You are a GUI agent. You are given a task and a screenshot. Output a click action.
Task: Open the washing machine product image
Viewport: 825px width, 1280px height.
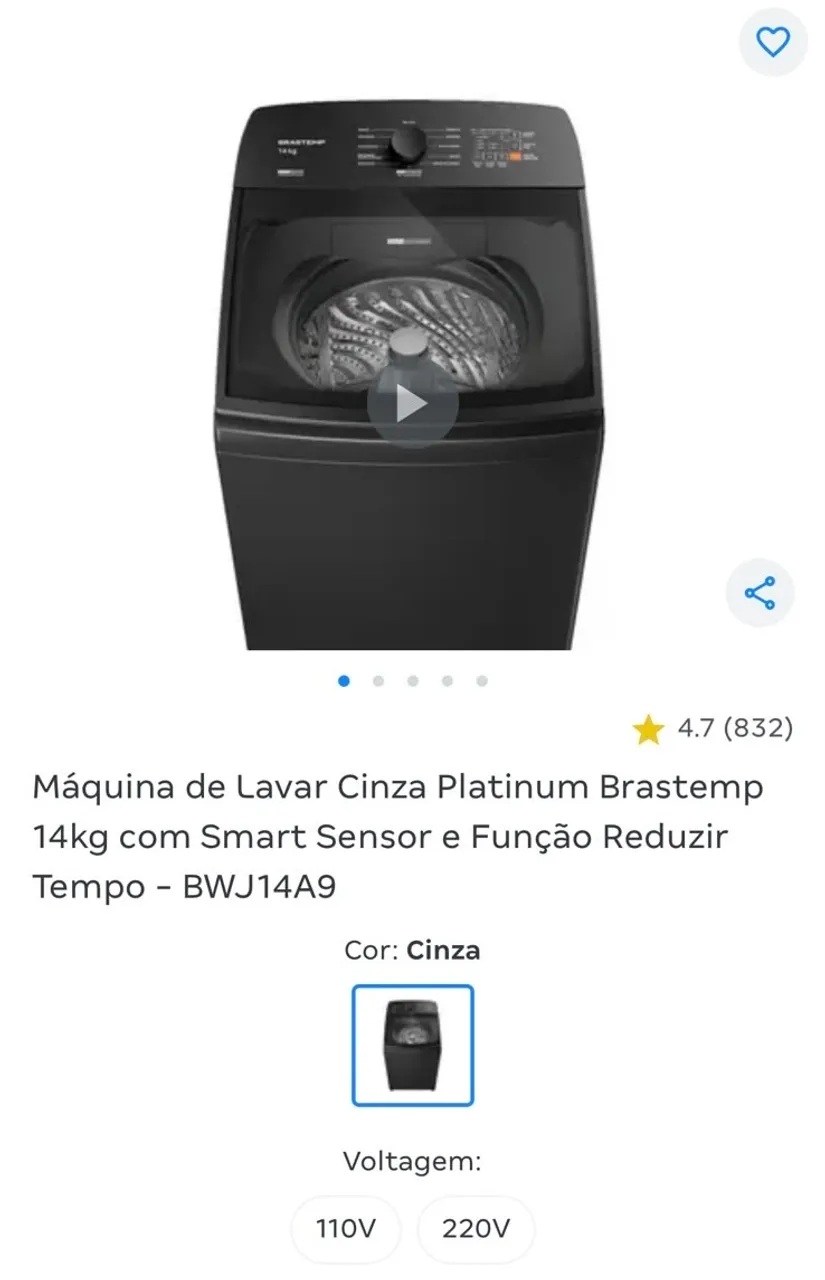coord(412,377)
